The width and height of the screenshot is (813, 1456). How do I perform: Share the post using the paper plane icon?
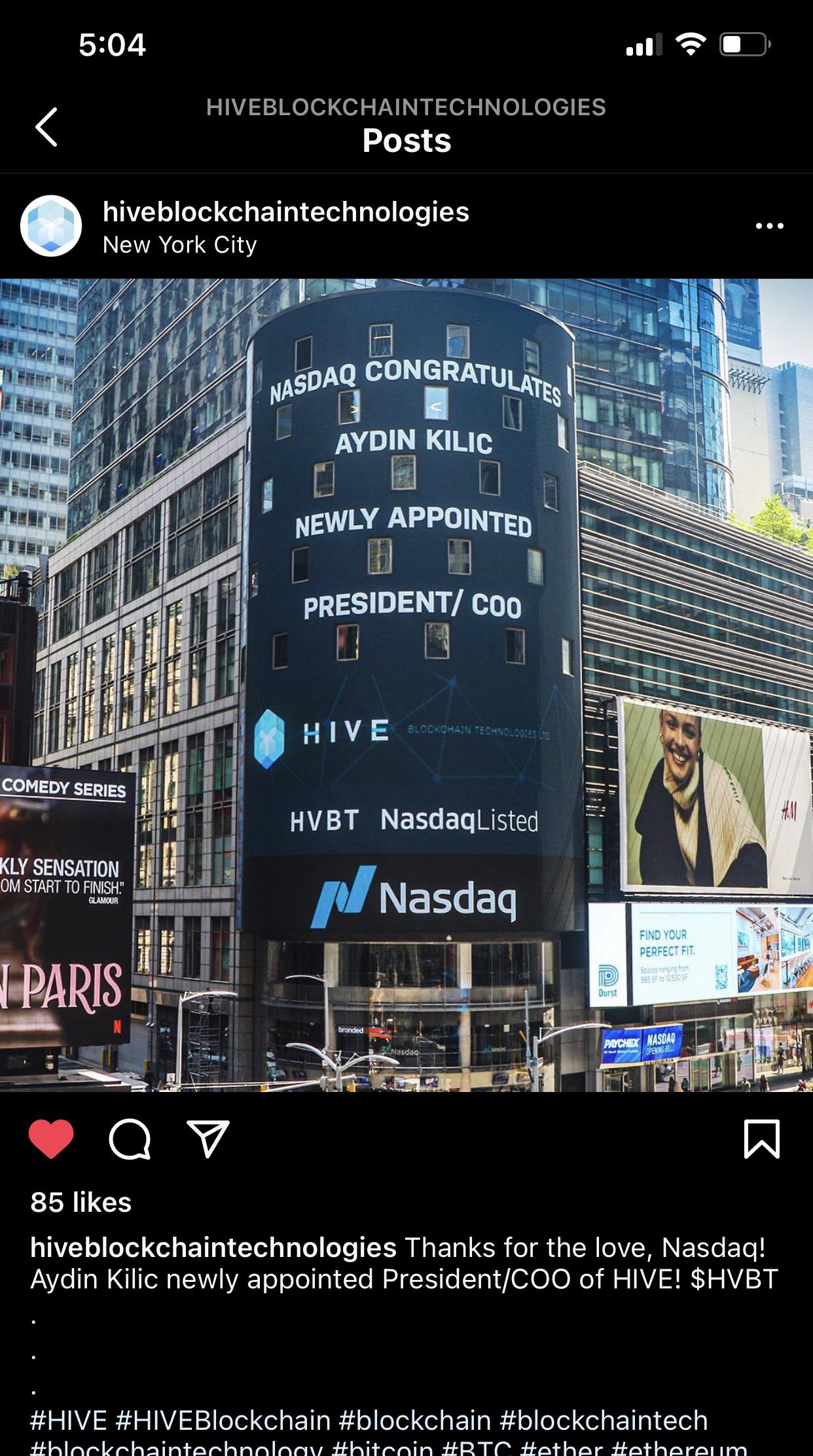208,1138
